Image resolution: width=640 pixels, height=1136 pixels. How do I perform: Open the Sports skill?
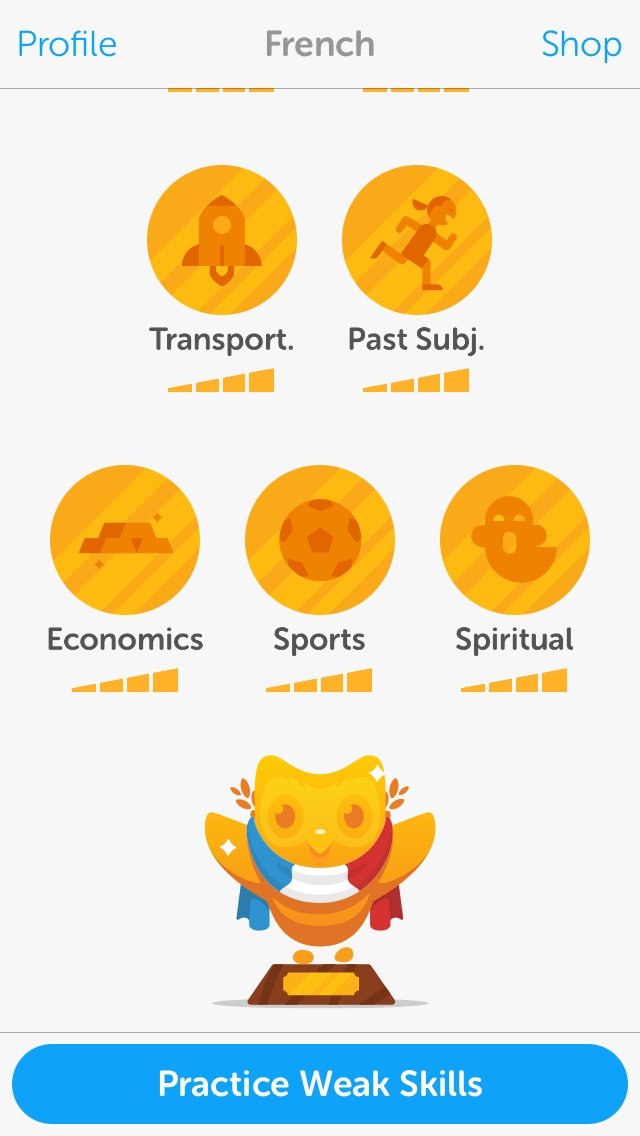point(320,540)
